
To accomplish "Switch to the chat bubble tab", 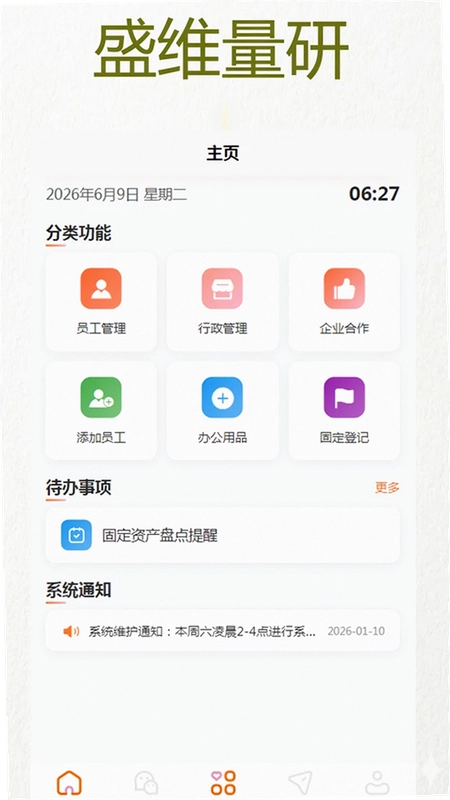I will click(x=146, y=783).
